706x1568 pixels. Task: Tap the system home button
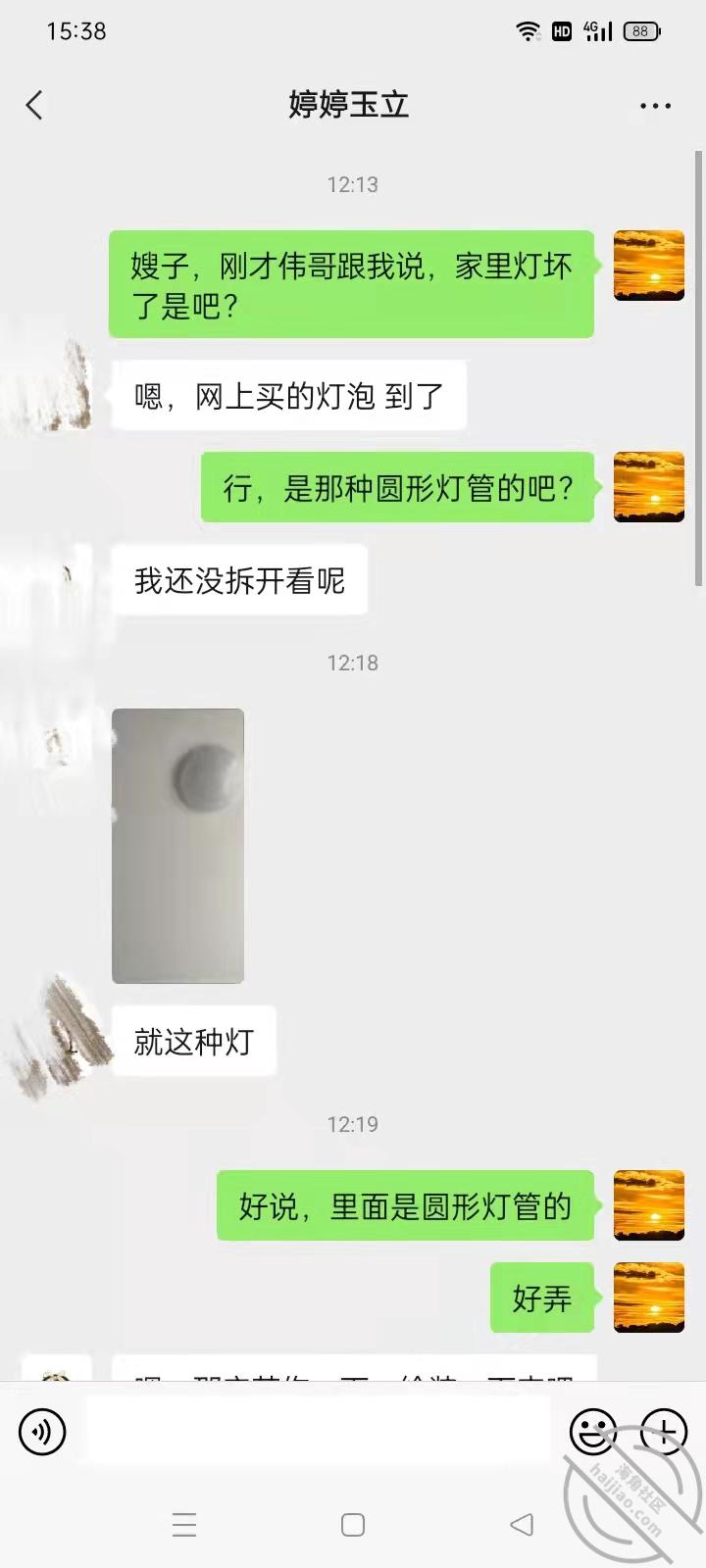pyautogui.click(x=353, y=1524)
